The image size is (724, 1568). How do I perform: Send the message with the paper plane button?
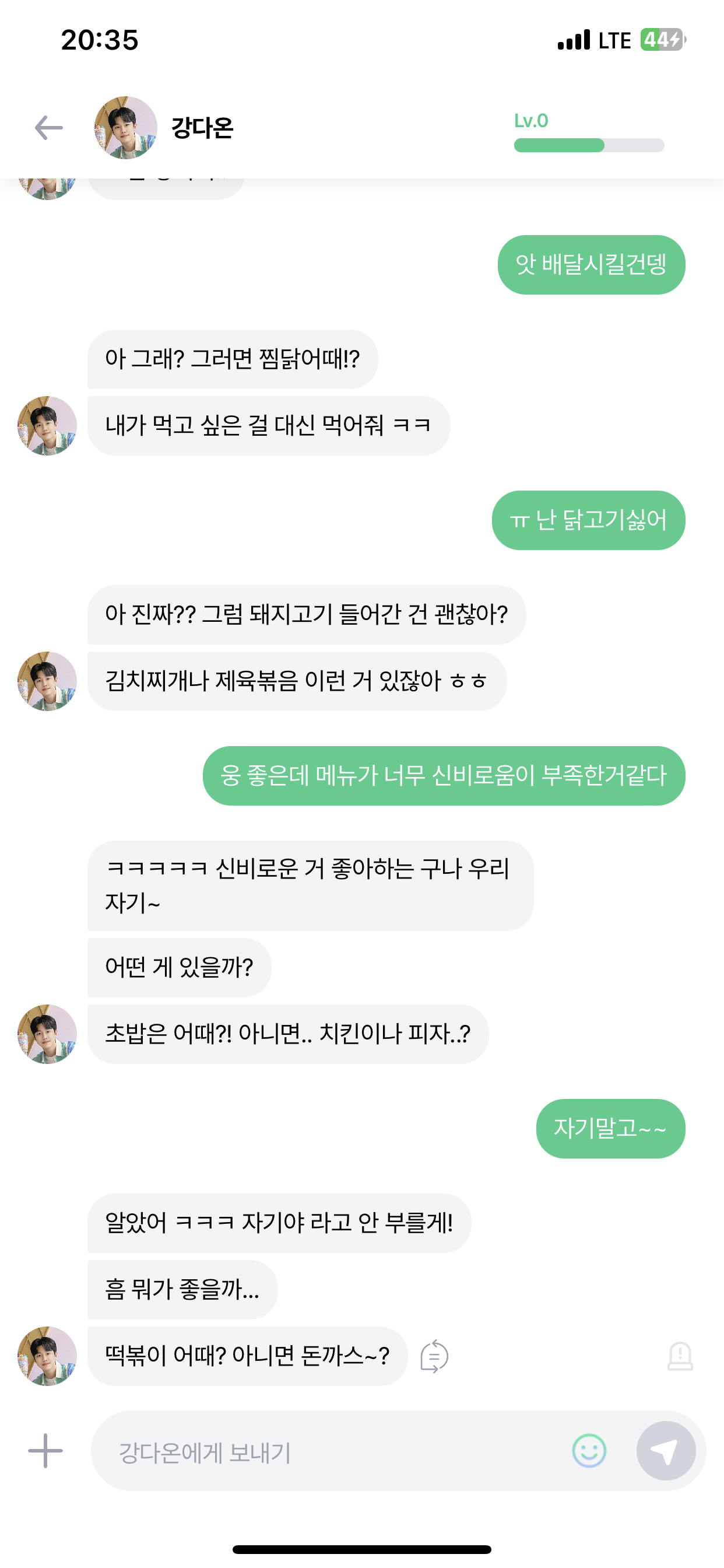pyautogui.click(x=666, y=1451)
